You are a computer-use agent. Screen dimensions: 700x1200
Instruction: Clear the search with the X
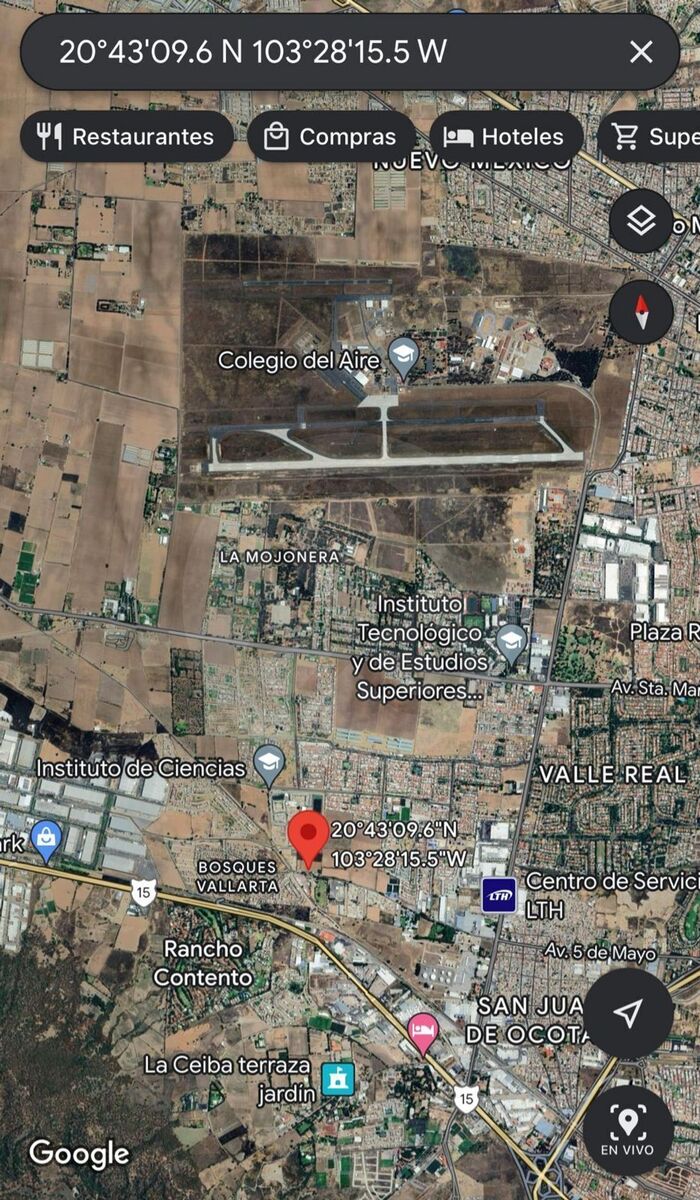pyautogui.click(x=641, y=52)
